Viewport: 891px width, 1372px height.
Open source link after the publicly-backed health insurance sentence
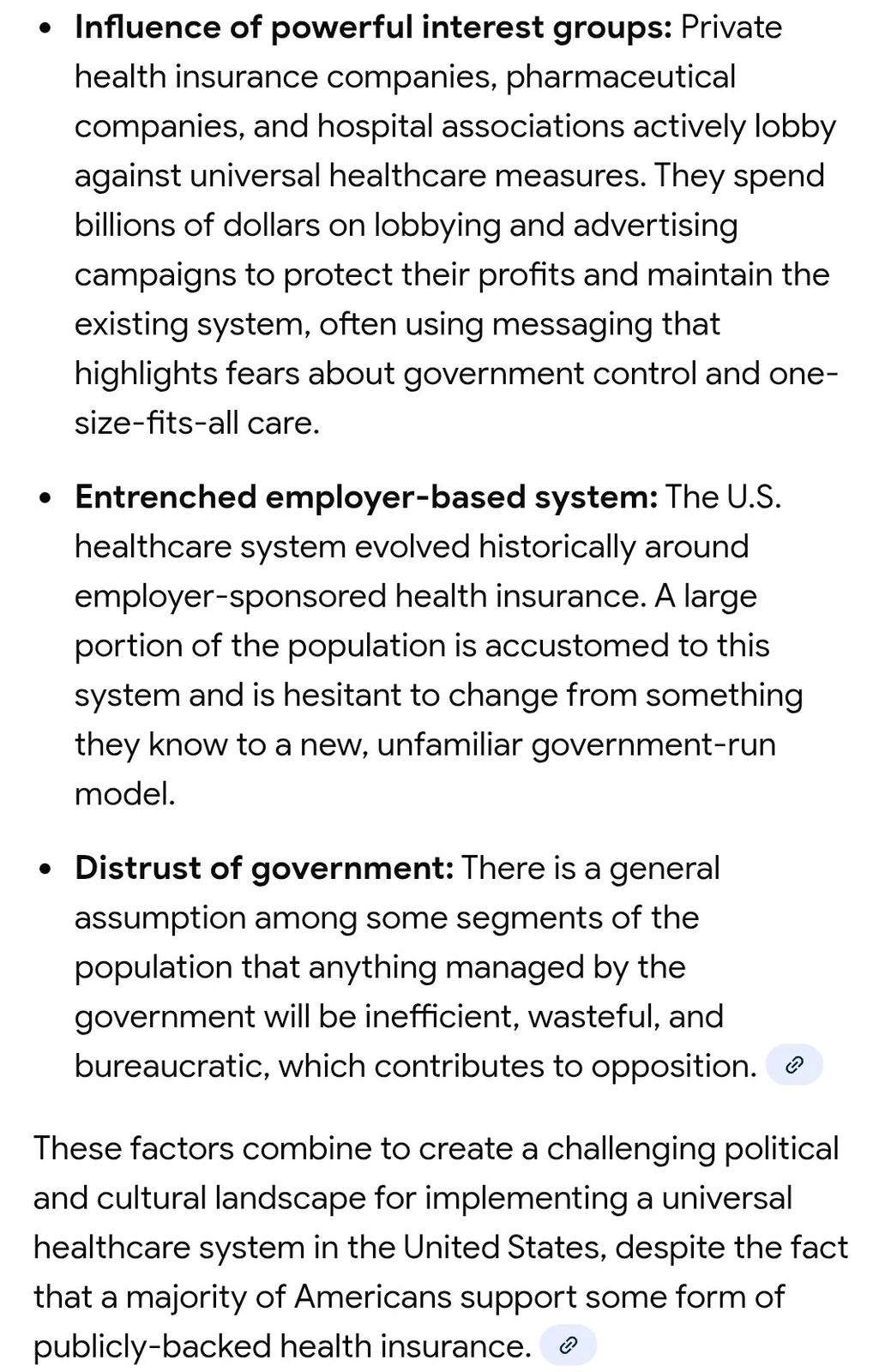pos(568,1345)
